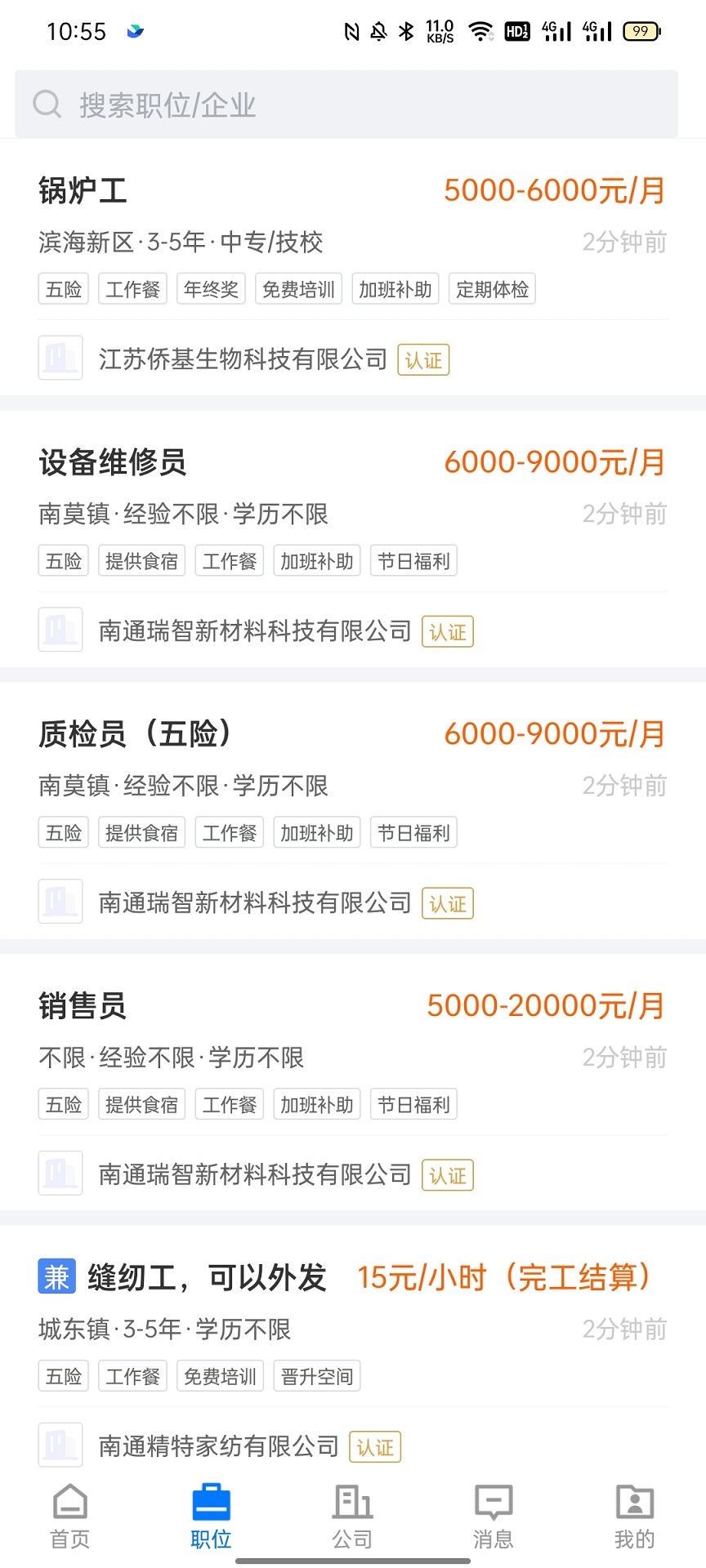Switch to the 首页 tab
This screenshot has width=706, height=1568.
point(69,1515)
